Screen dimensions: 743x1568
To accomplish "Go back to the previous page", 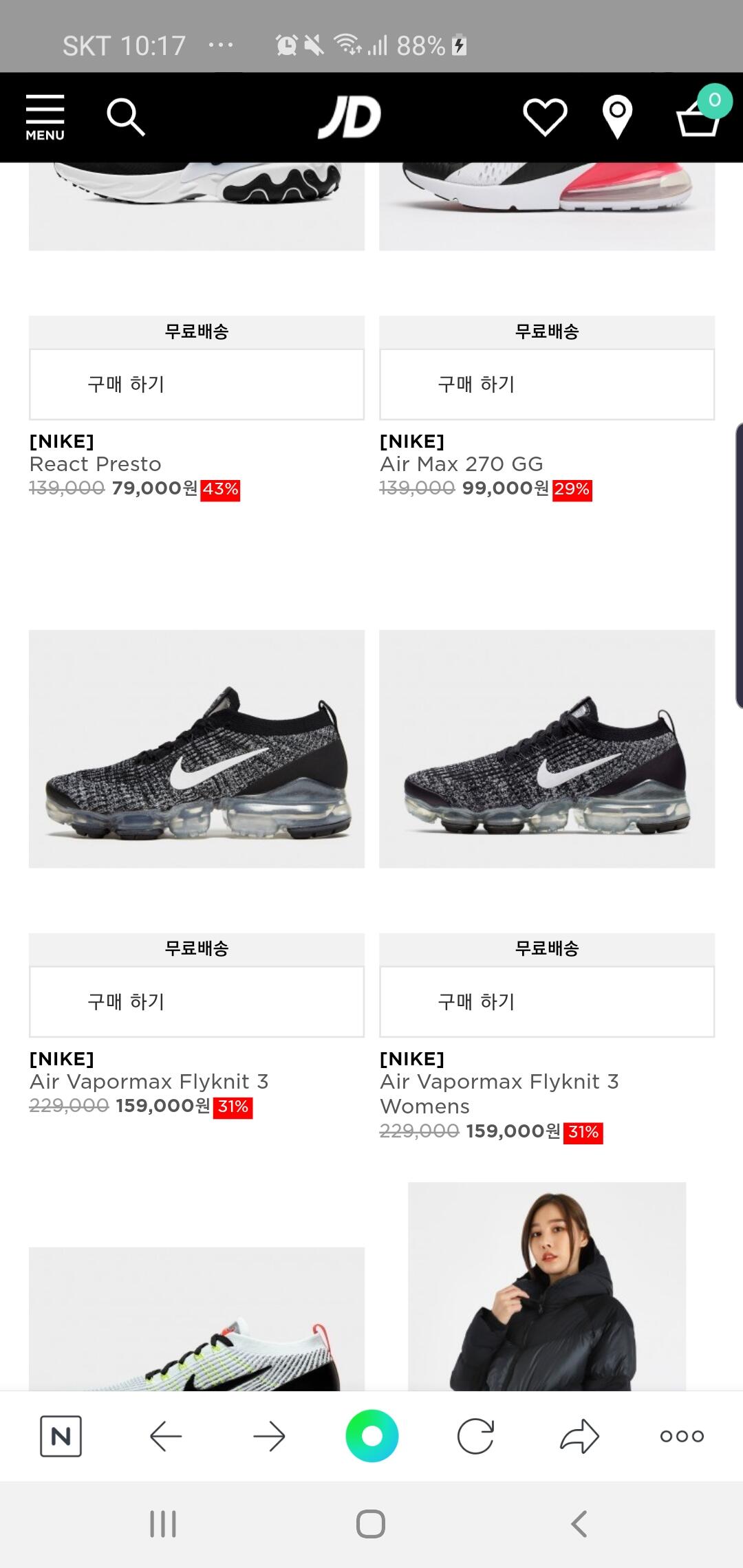I will [x=165, y=1436].
